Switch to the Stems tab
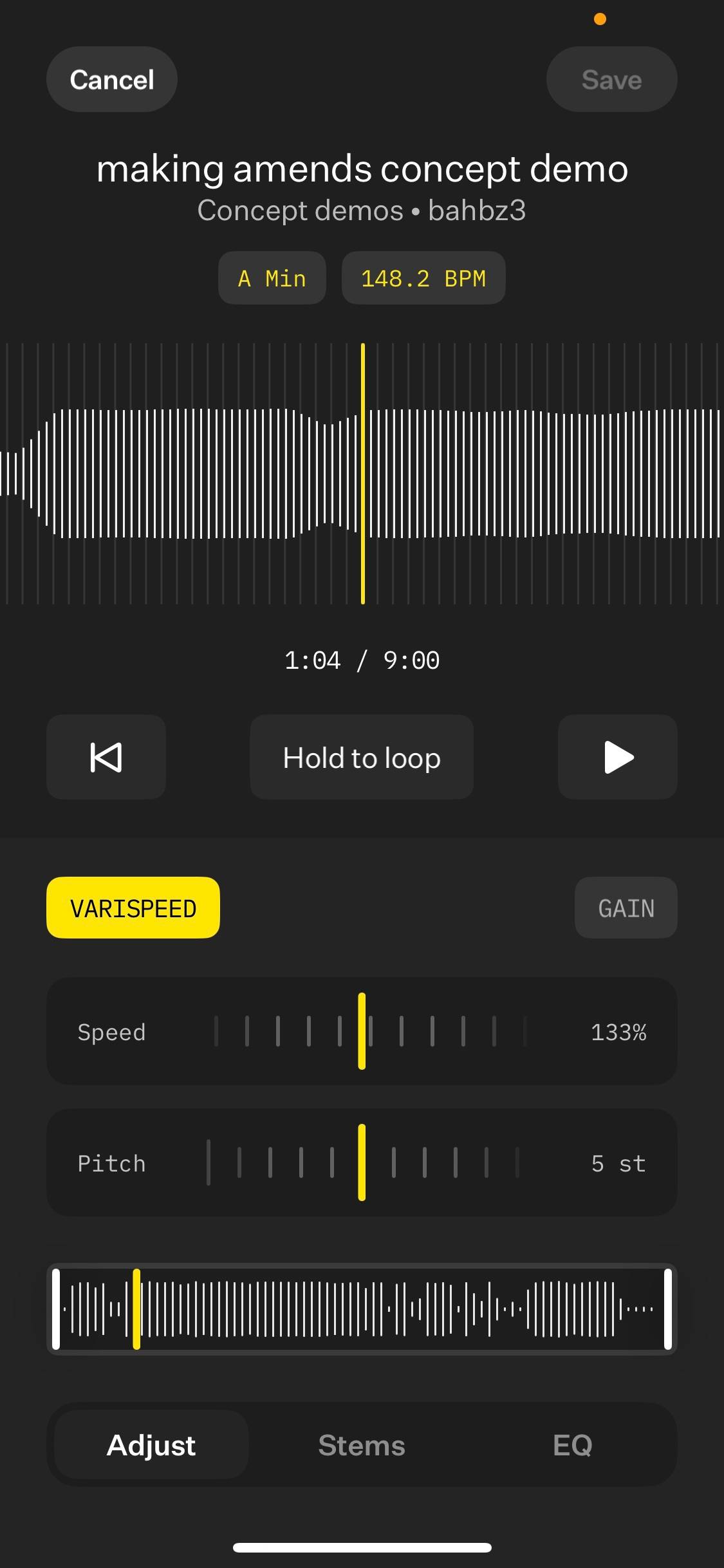Screen dimensions: 724x1568 [x=362, y=1445]
